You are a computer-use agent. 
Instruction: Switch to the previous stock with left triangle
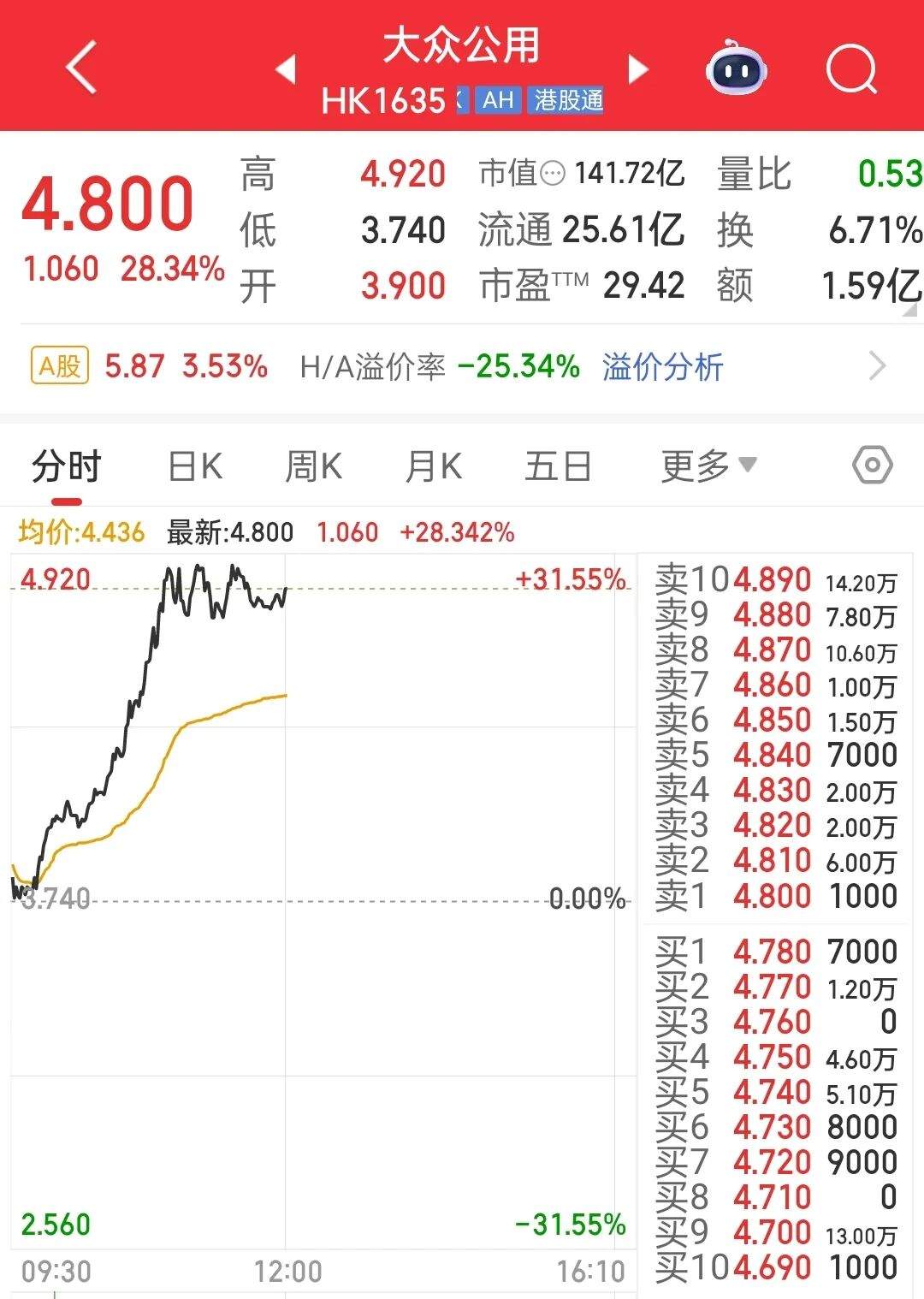[287, 69]
